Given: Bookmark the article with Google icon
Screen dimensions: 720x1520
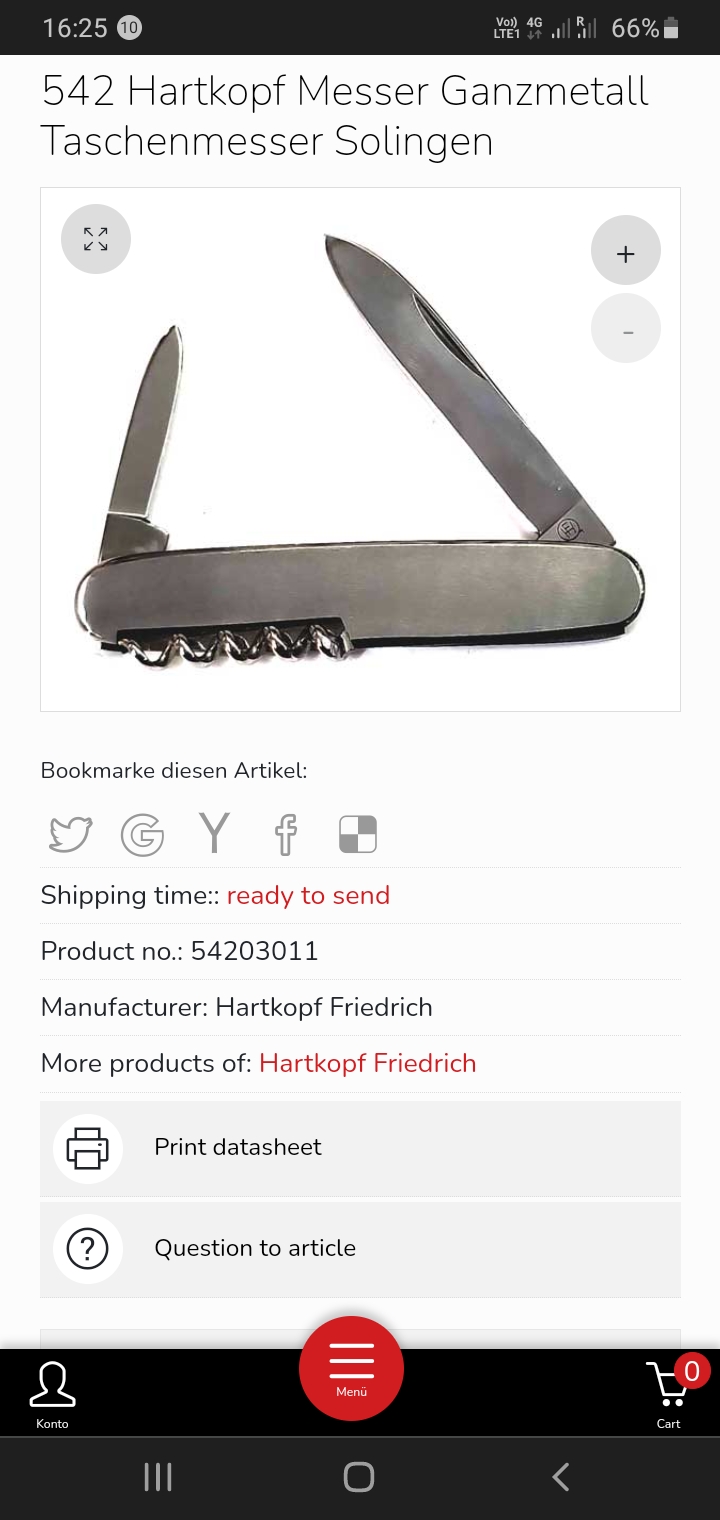Looking at the screenshot, I should 142,835.
